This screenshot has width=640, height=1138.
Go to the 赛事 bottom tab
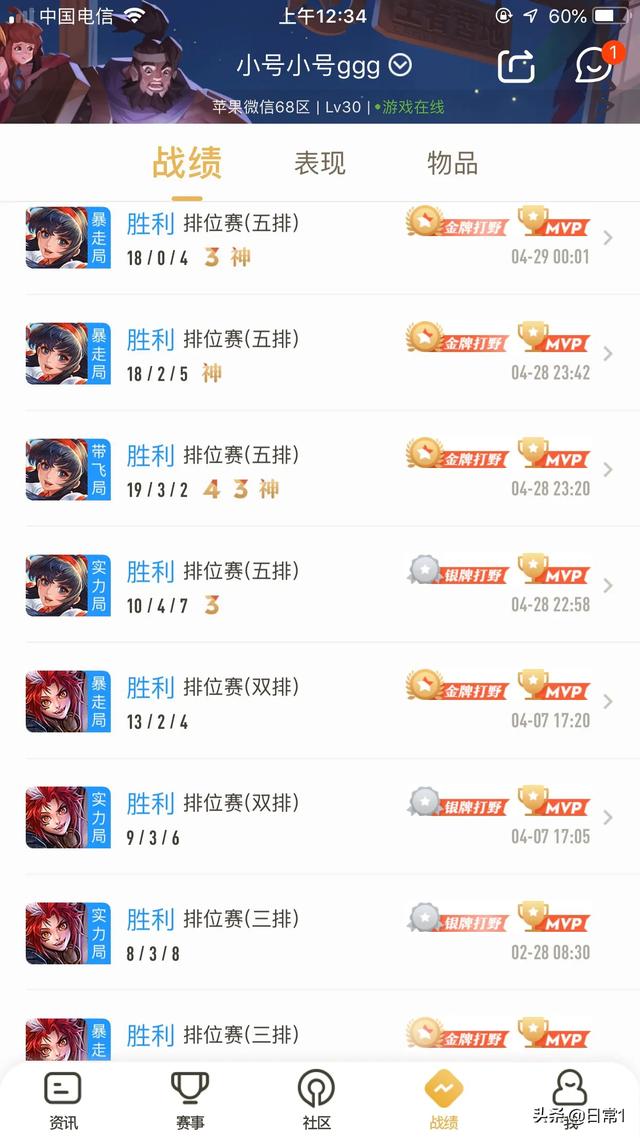pos(189,1101)
